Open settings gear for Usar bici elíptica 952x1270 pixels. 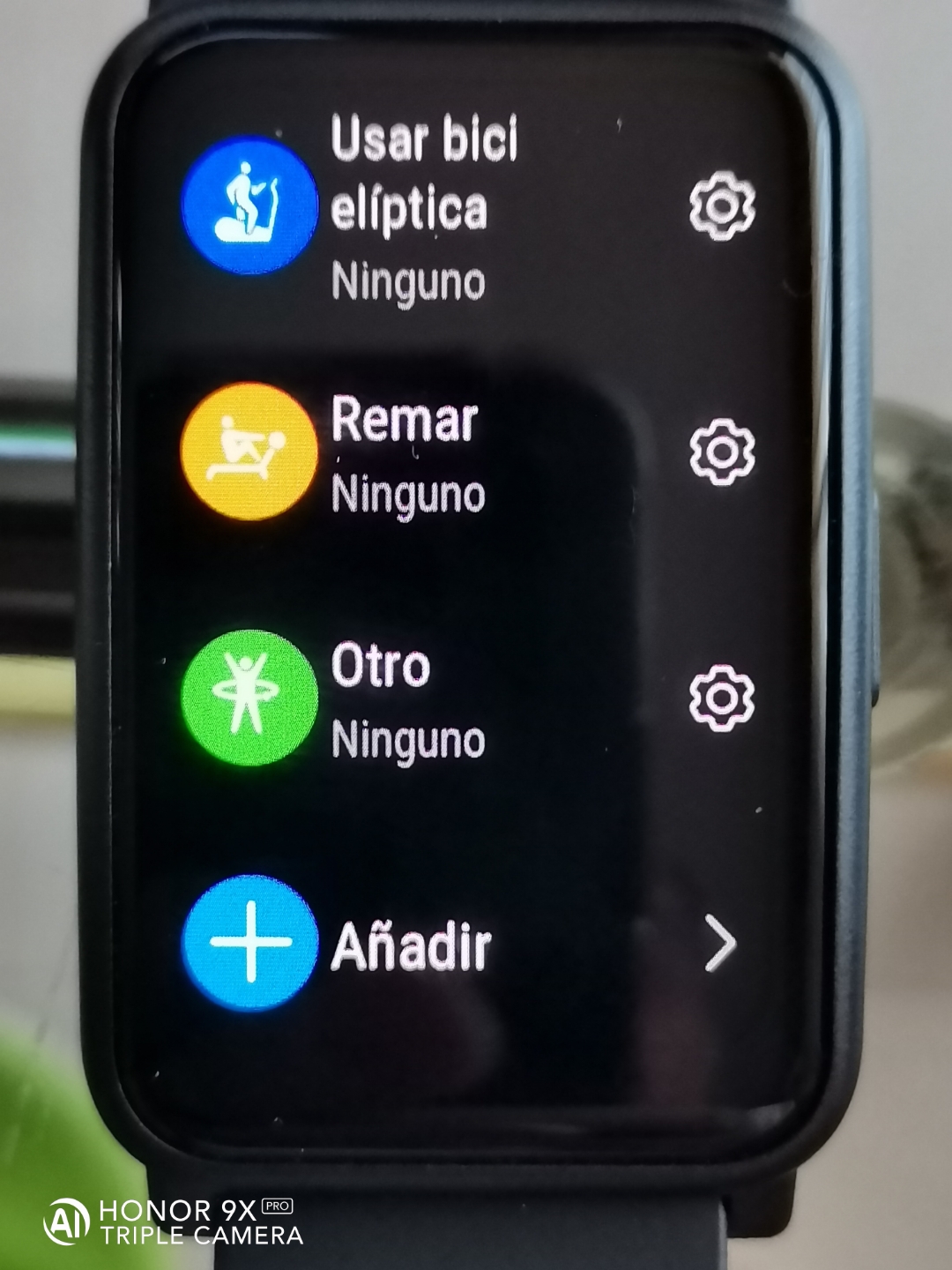[721, 205]
